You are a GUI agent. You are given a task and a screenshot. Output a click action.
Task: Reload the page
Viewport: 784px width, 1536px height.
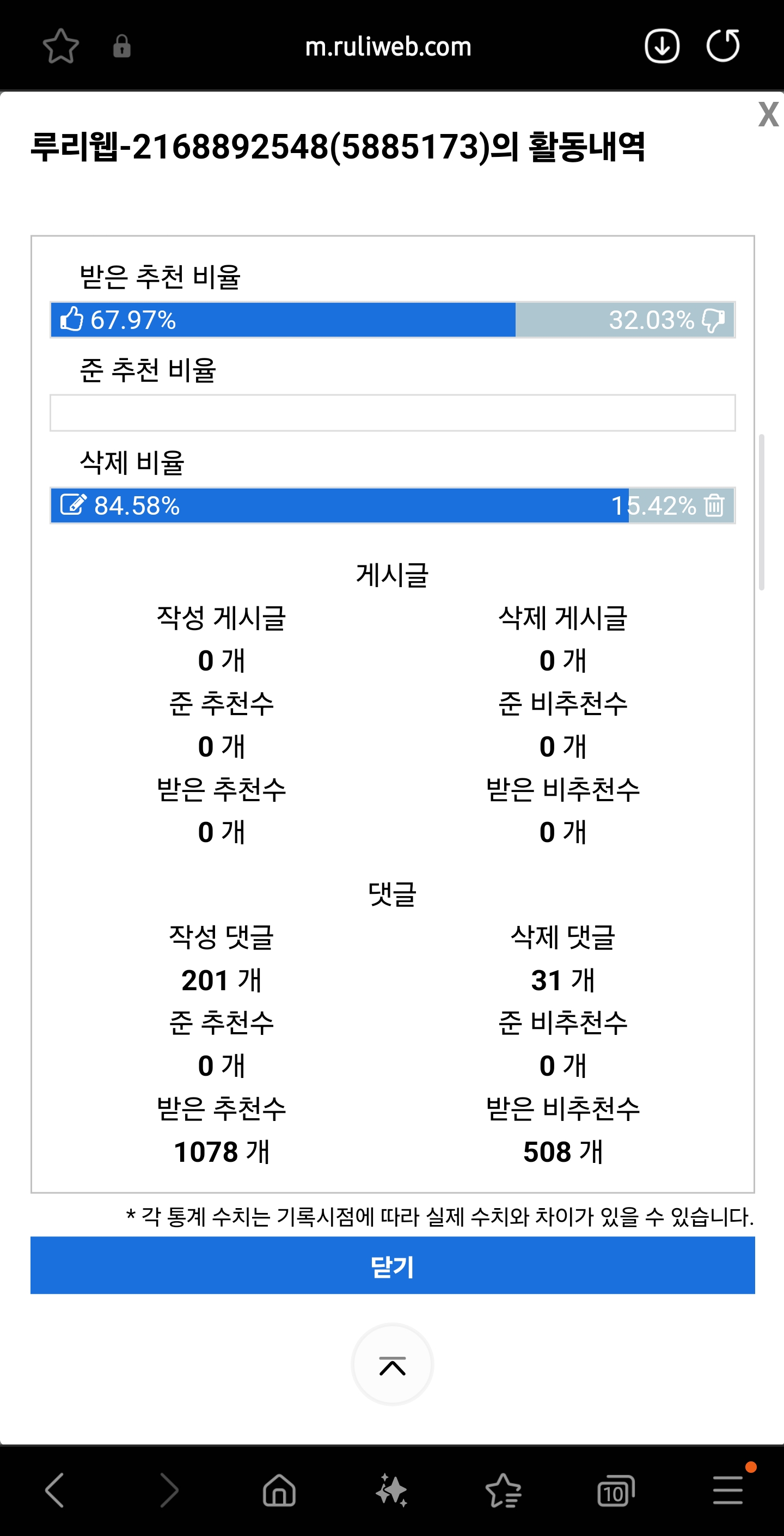pyautogui.click(x=723, y=46)
